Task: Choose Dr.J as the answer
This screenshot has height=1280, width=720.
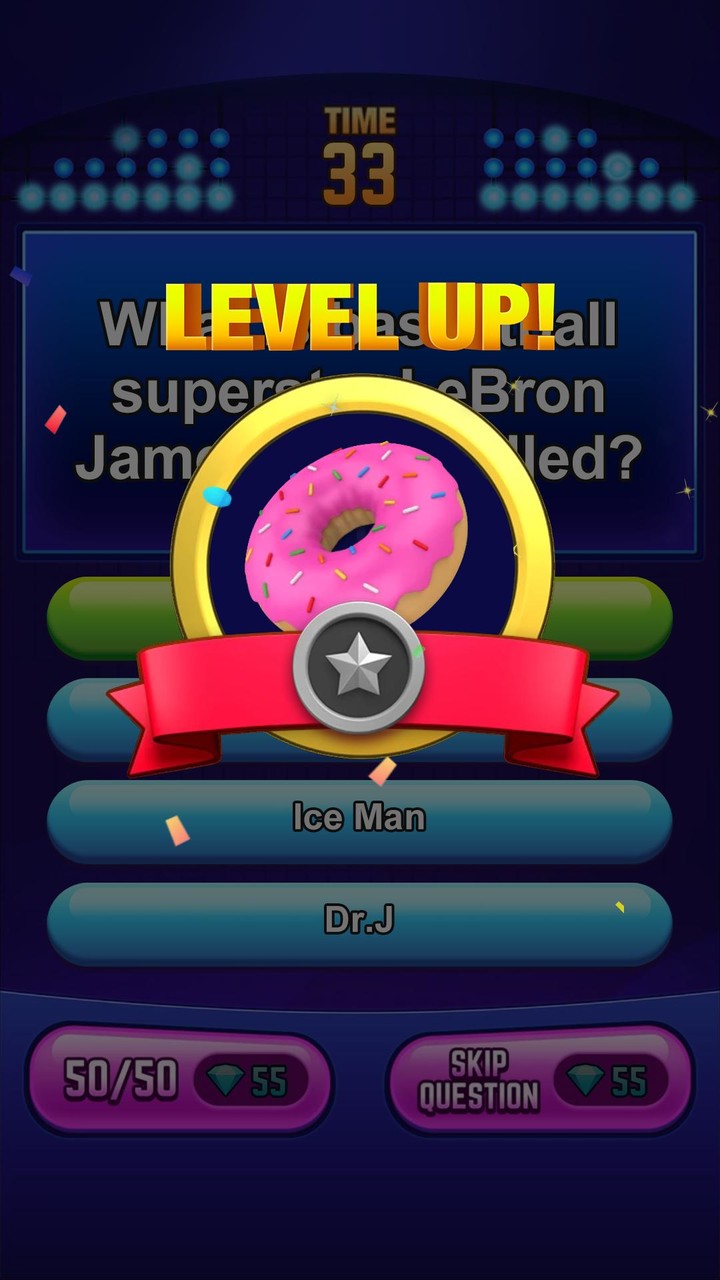Action: click(x=359, y=920)
